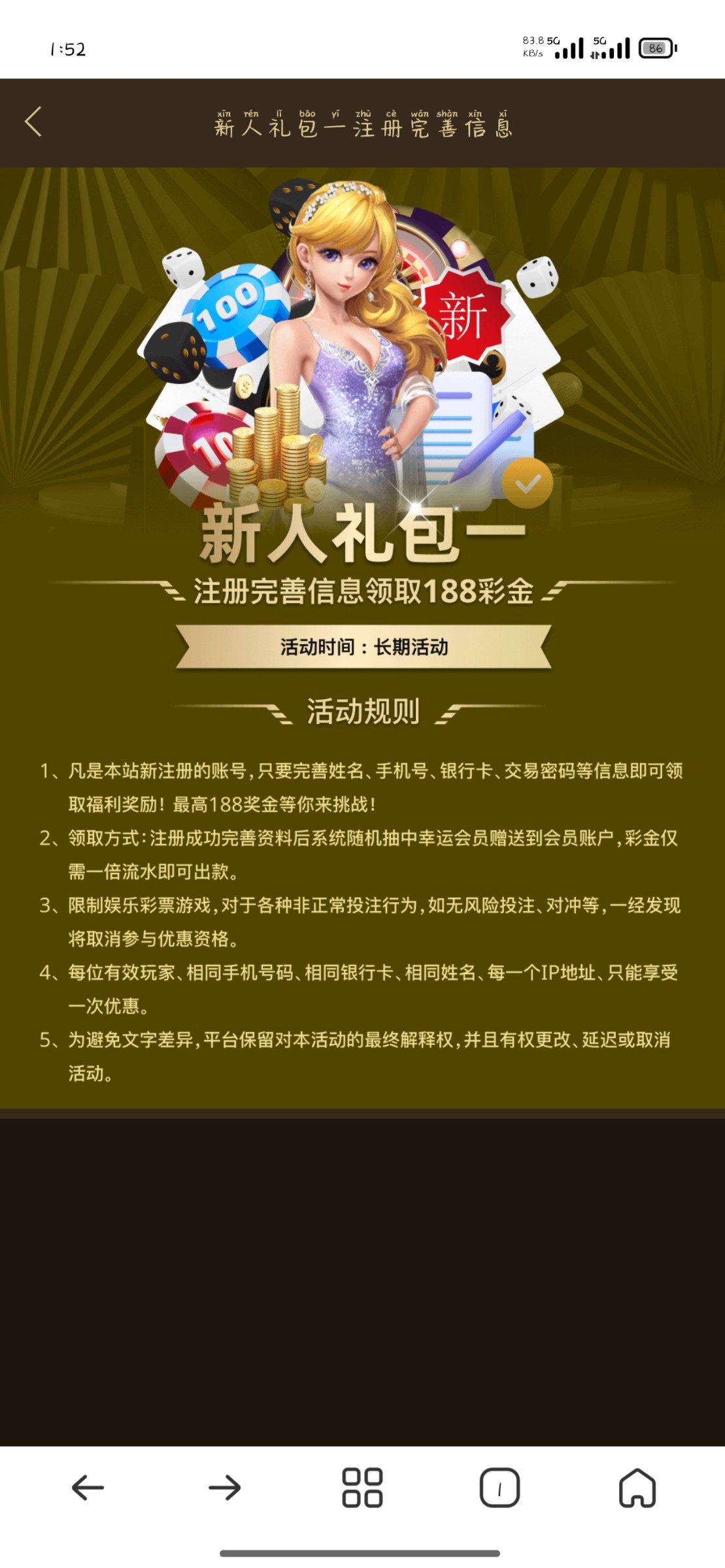Navigate back with the browser back arrow
This screenshot has width=725, height=1568.
pos(88,1488)
